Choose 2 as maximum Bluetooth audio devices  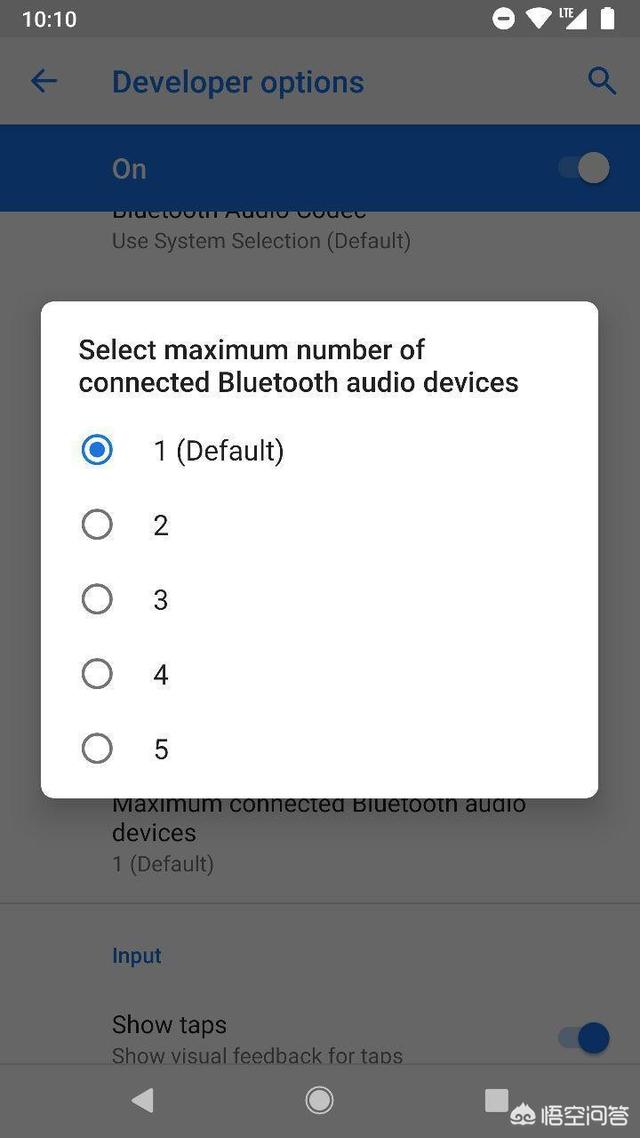[97, 524]
